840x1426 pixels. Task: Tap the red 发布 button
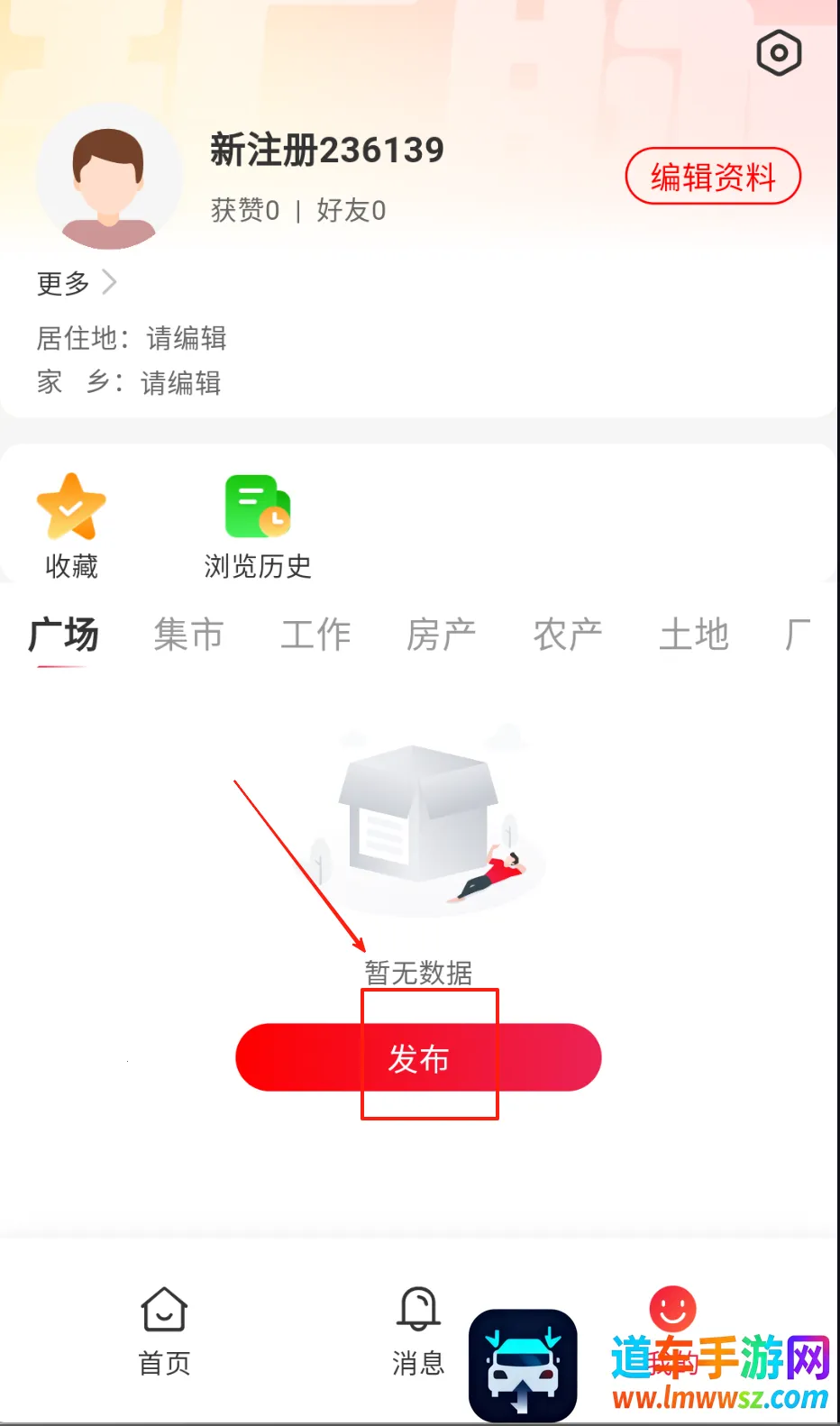418,1057
